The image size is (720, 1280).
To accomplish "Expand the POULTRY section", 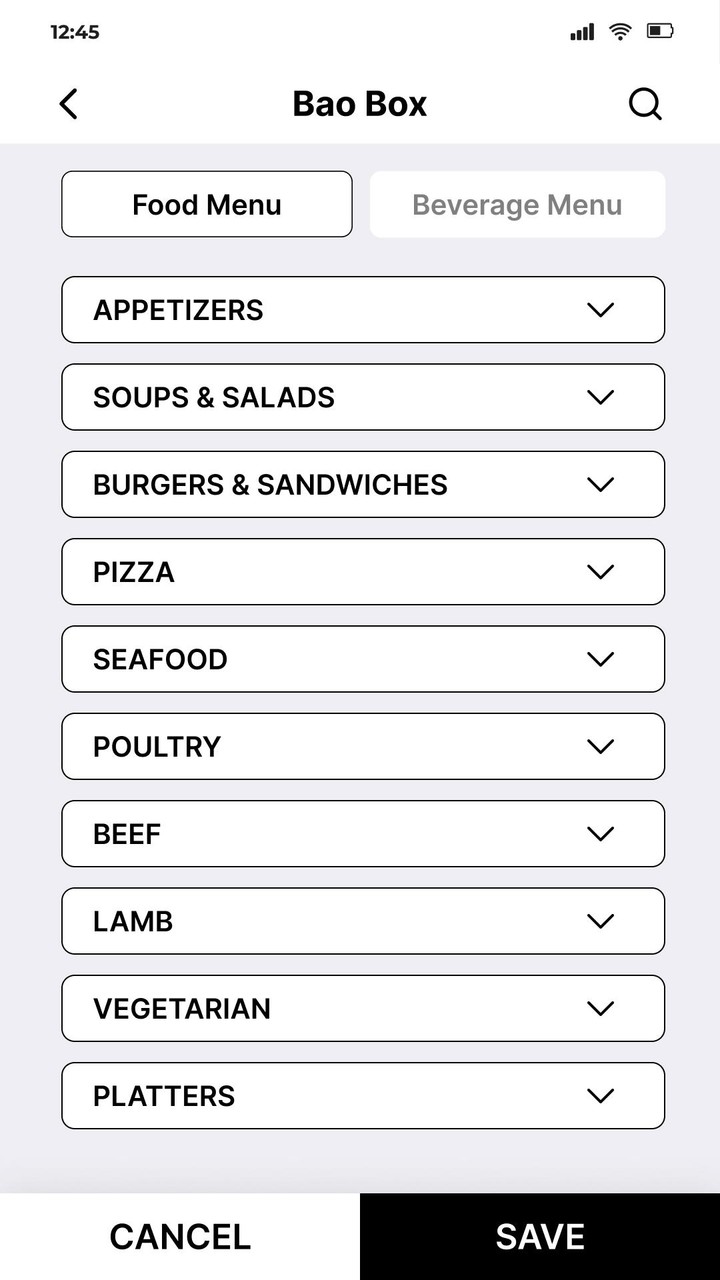I will pyautogui.click(x=363, y=746).
